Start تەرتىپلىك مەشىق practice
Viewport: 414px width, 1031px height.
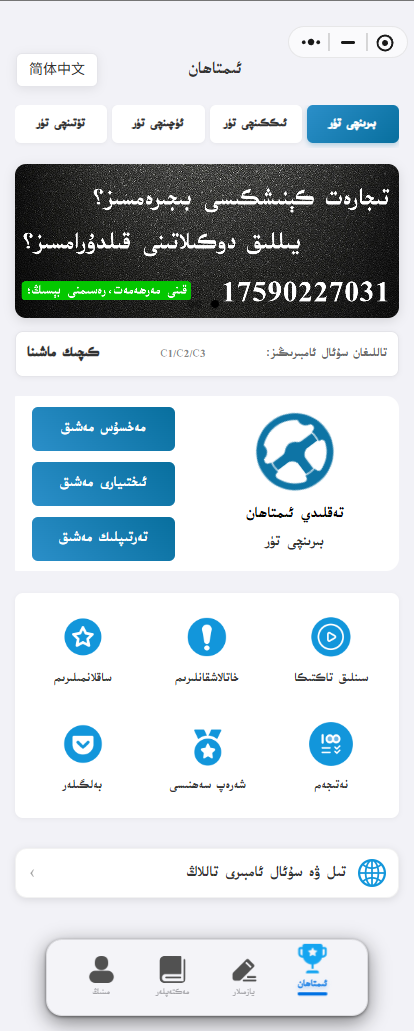coord(103,539)
